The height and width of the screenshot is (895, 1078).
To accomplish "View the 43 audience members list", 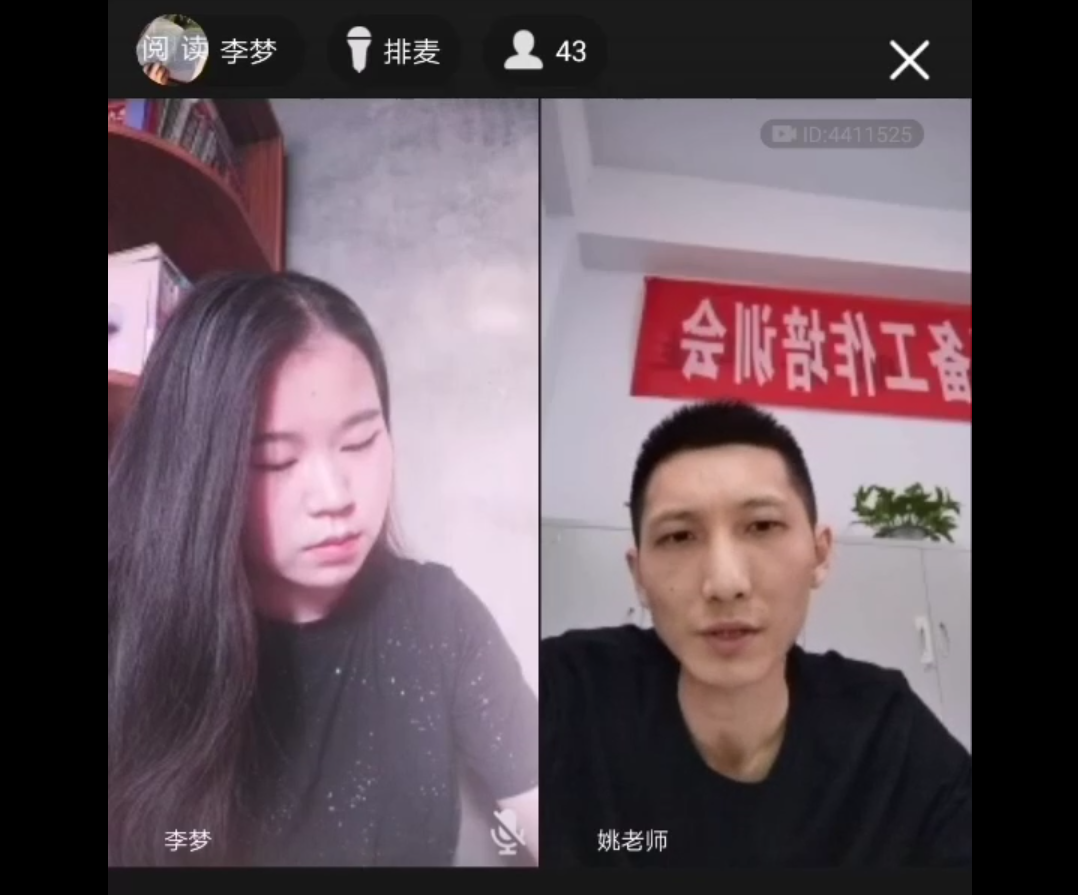I will coord(545,51).
